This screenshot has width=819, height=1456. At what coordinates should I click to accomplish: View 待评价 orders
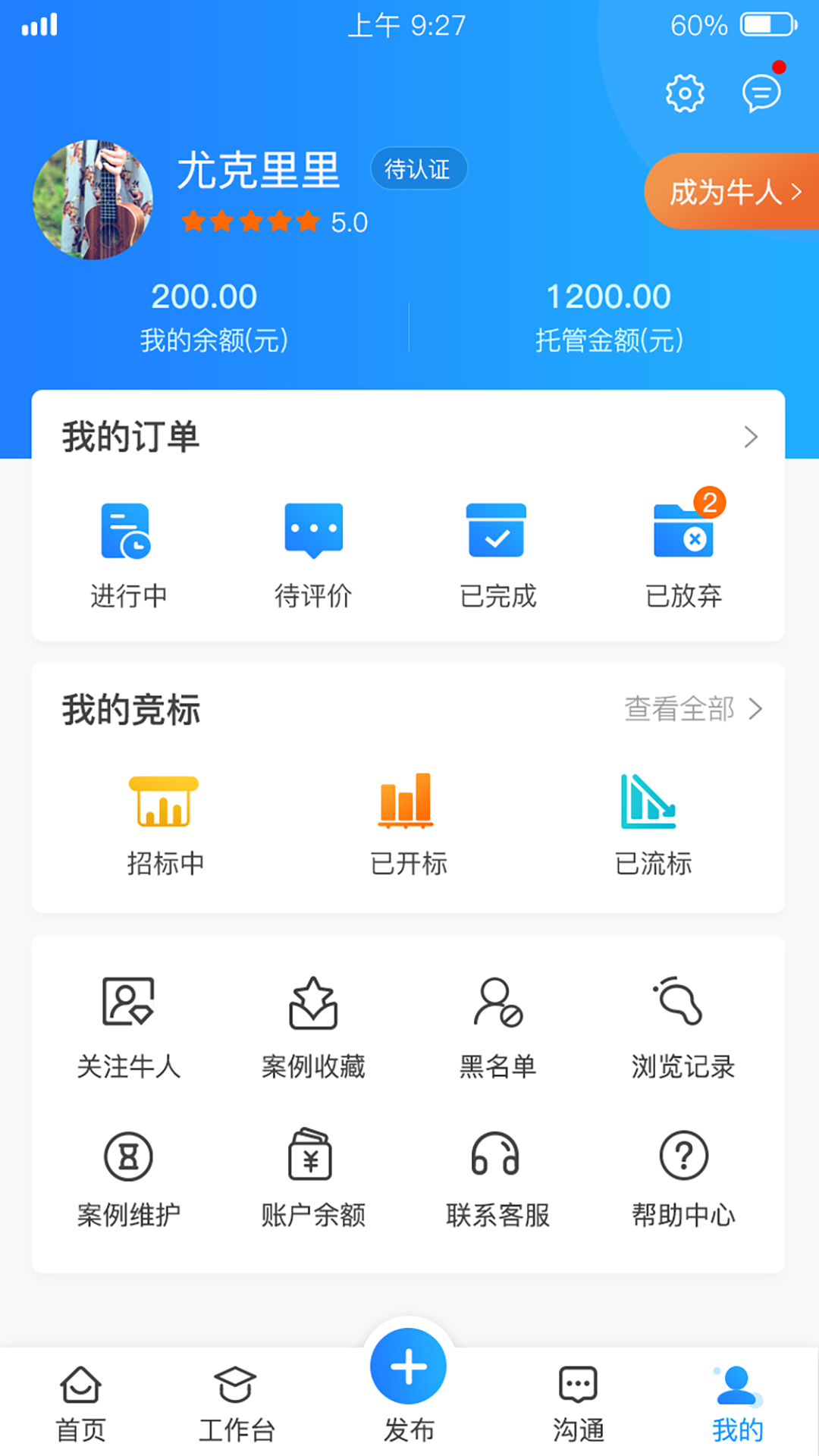(x=313, y=555)
